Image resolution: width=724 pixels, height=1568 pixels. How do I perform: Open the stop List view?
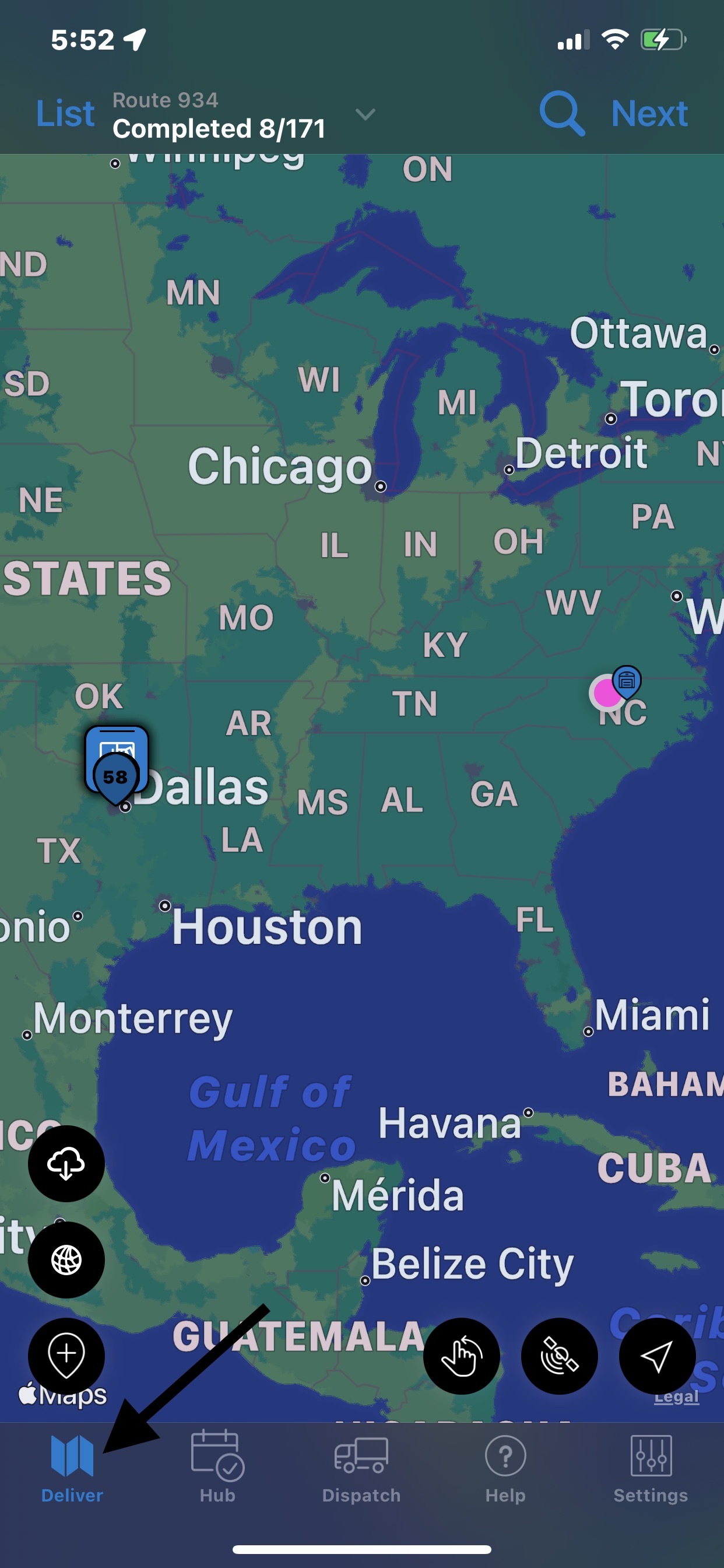click(x=65, y=114)
